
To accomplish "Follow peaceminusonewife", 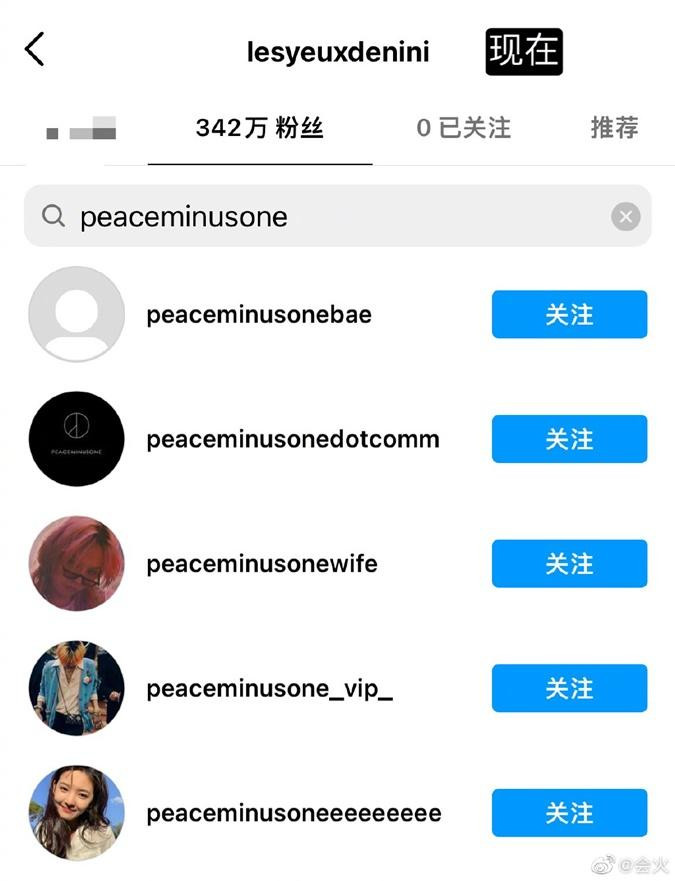I will pyautogui.click(x=569, y=564).
